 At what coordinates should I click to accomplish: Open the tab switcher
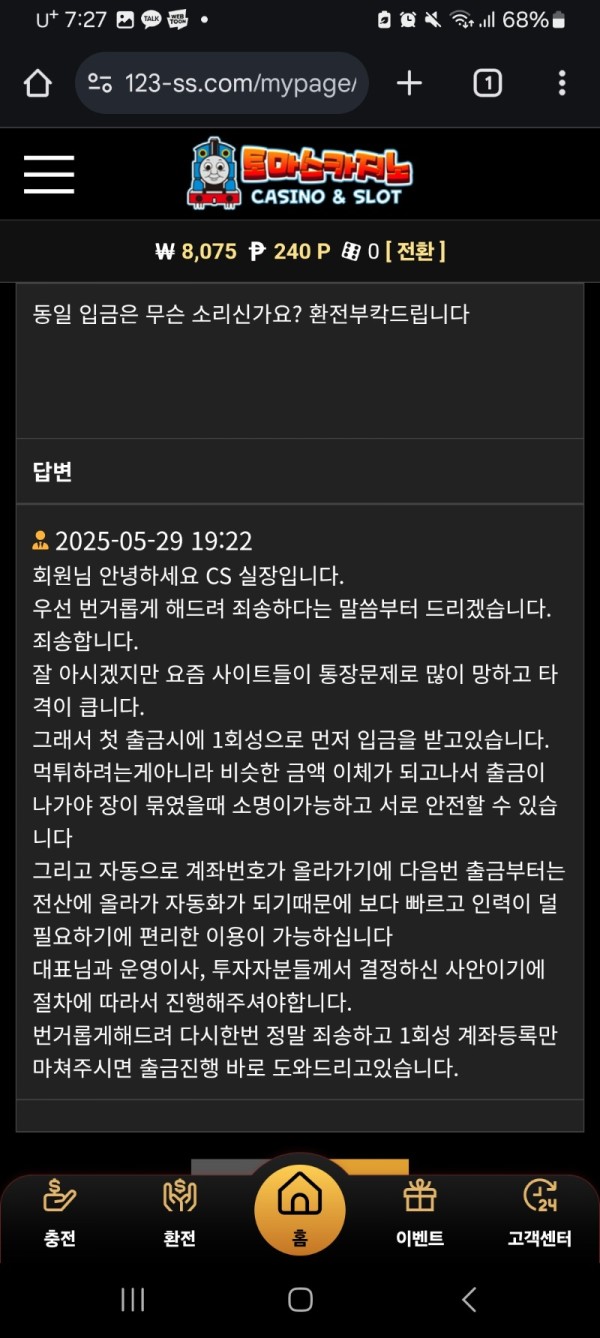point(487,84)
